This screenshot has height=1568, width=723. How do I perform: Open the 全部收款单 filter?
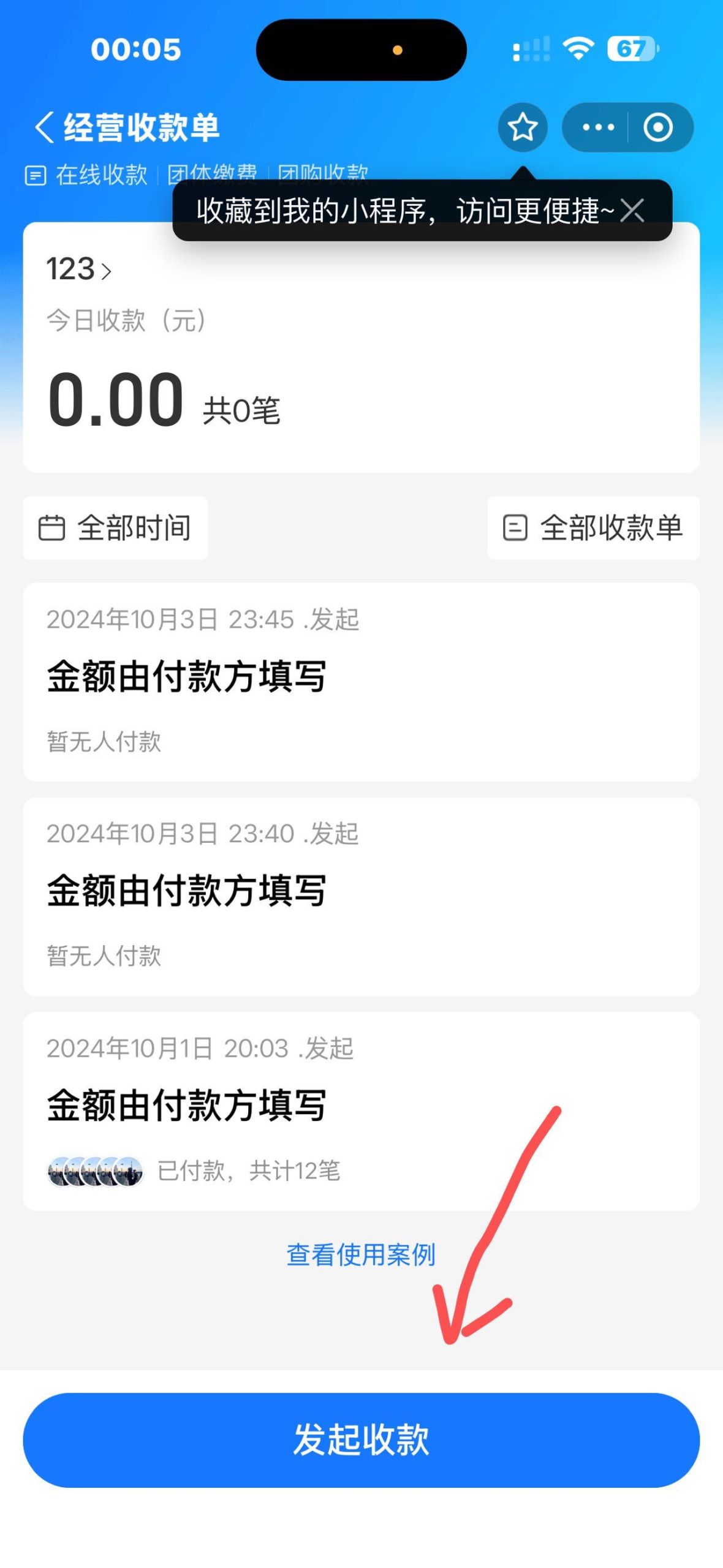point(593,527)
